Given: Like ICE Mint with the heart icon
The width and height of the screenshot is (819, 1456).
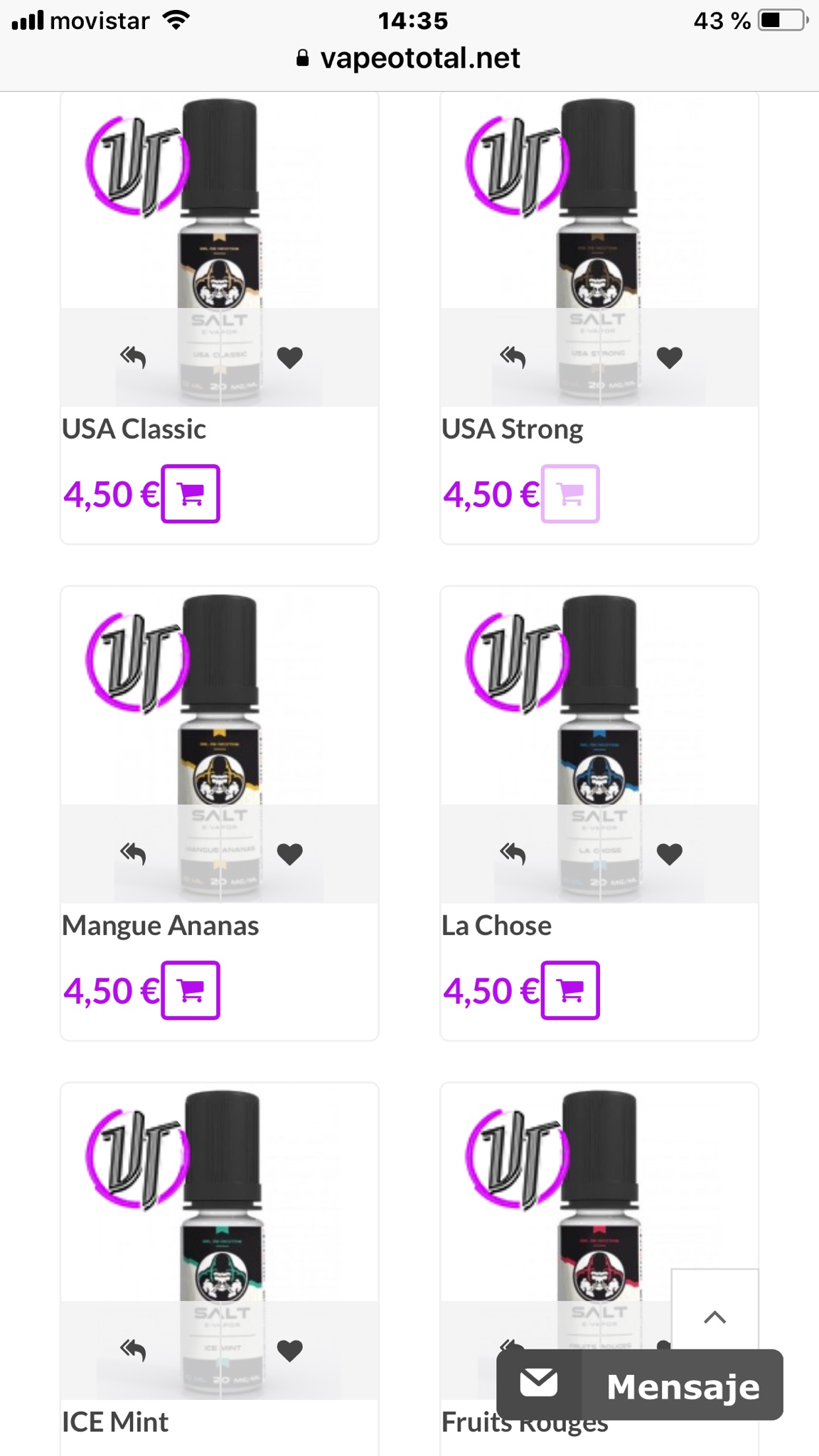Looking at the screenshot, I should [x=289, y=1349].
